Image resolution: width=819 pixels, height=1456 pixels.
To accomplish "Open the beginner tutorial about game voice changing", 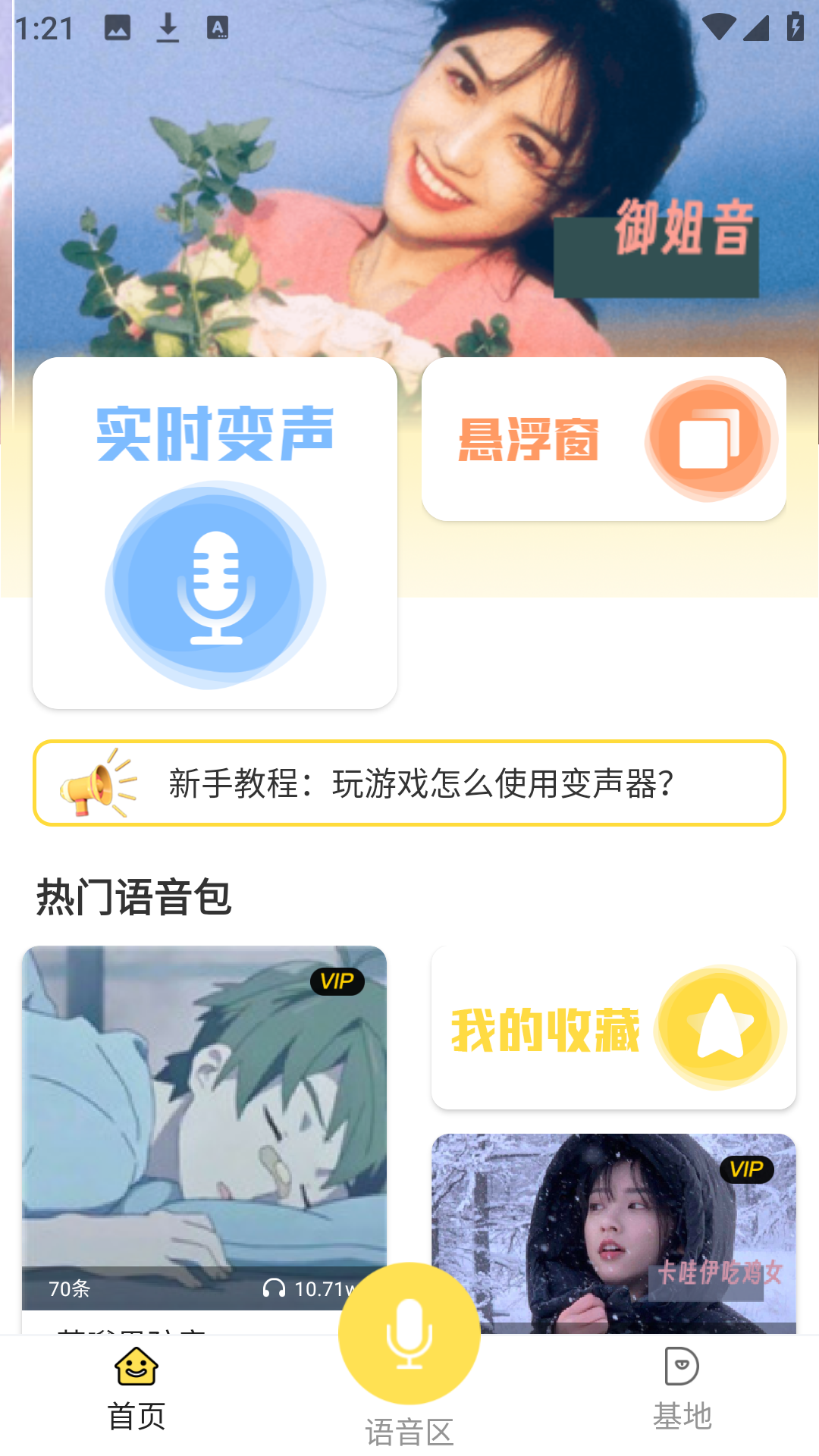I will [x=409, y=785].
